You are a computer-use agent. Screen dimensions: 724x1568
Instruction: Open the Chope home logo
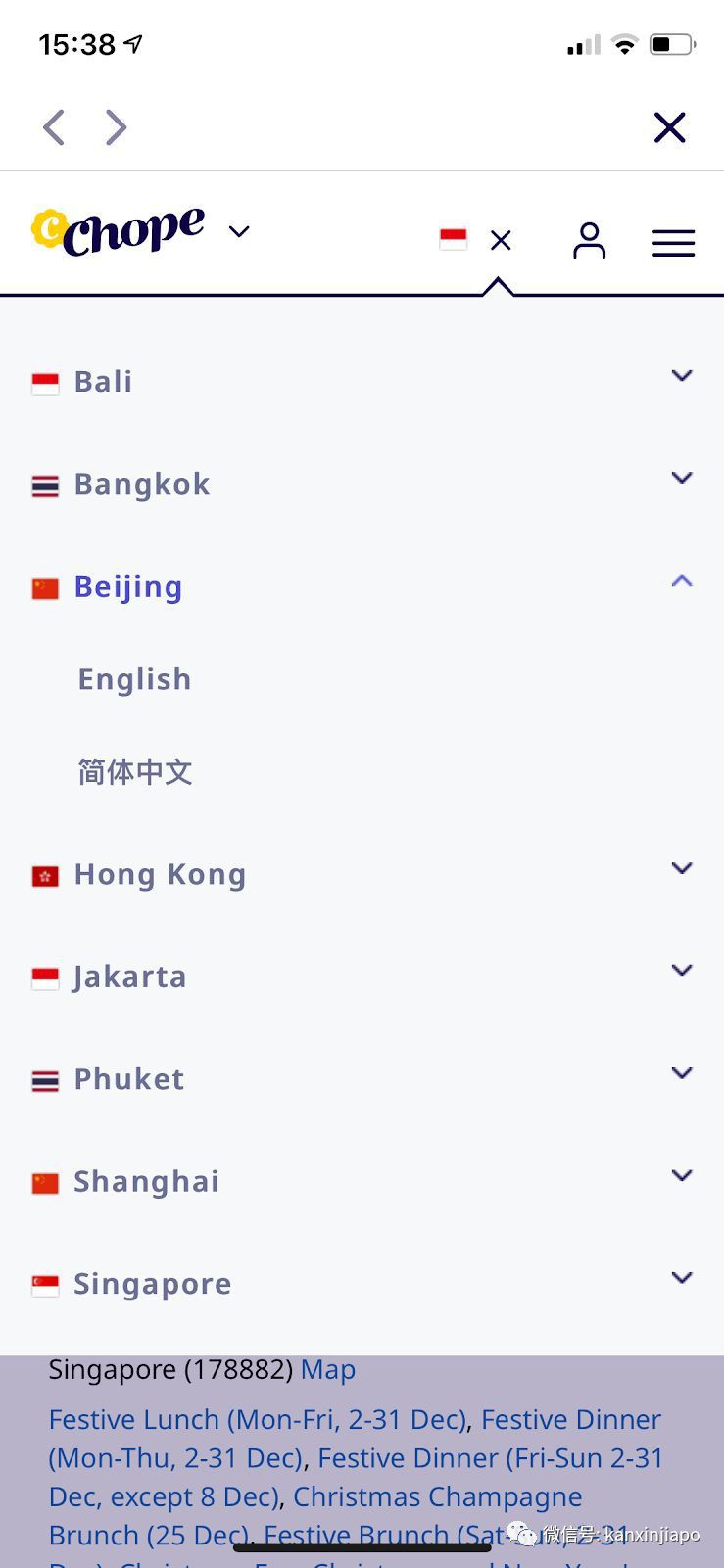coord(118,229)
